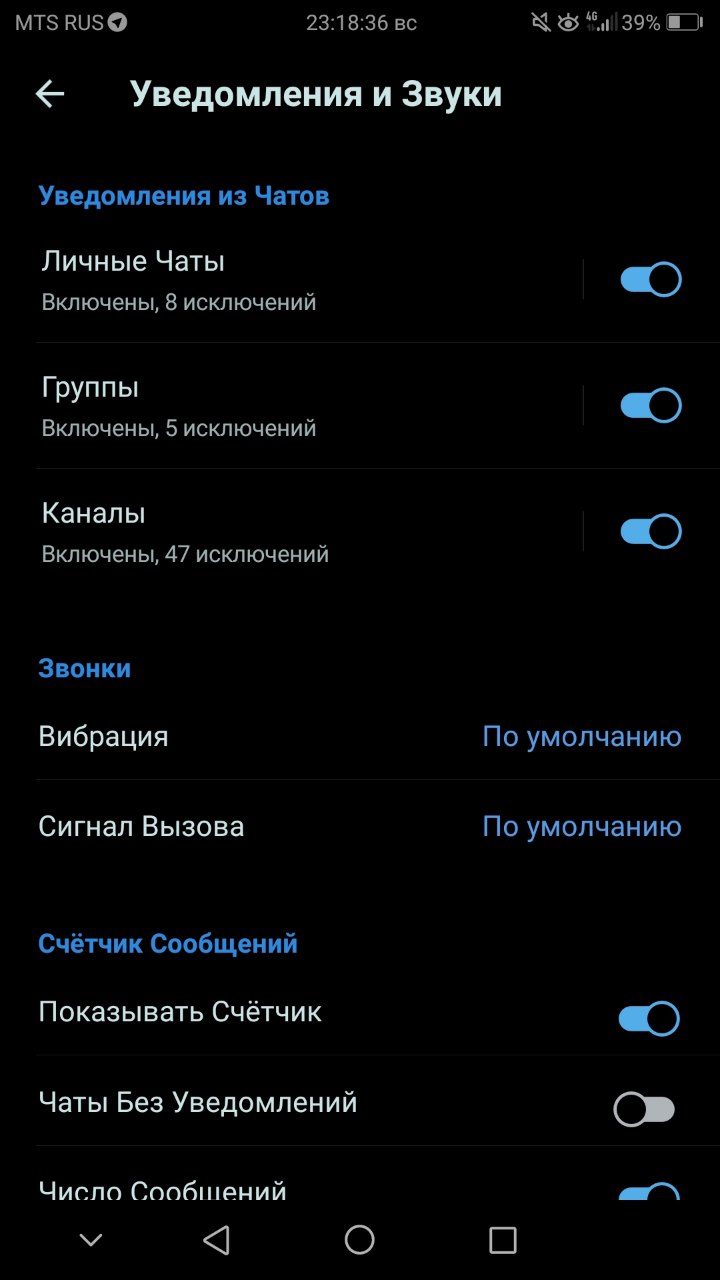Toggle off the Личные Чаты switch
The height and width of the screenshot is (1280, 720).
point(651,280)
